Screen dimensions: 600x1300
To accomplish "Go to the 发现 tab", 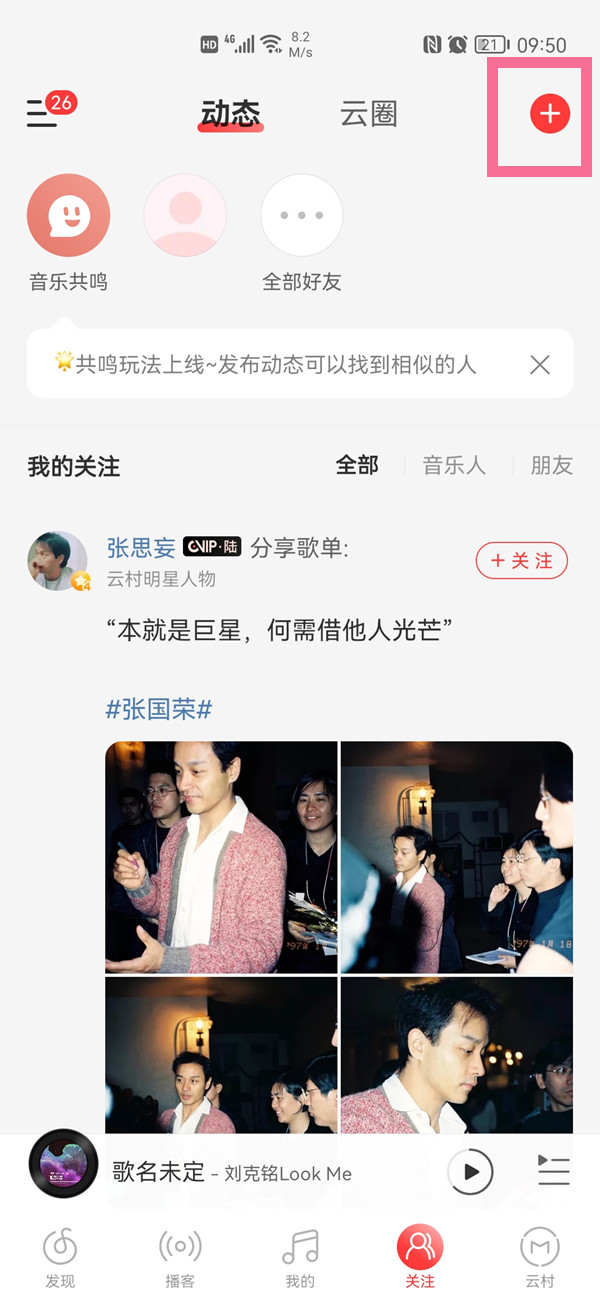I will click(60, 1258).
